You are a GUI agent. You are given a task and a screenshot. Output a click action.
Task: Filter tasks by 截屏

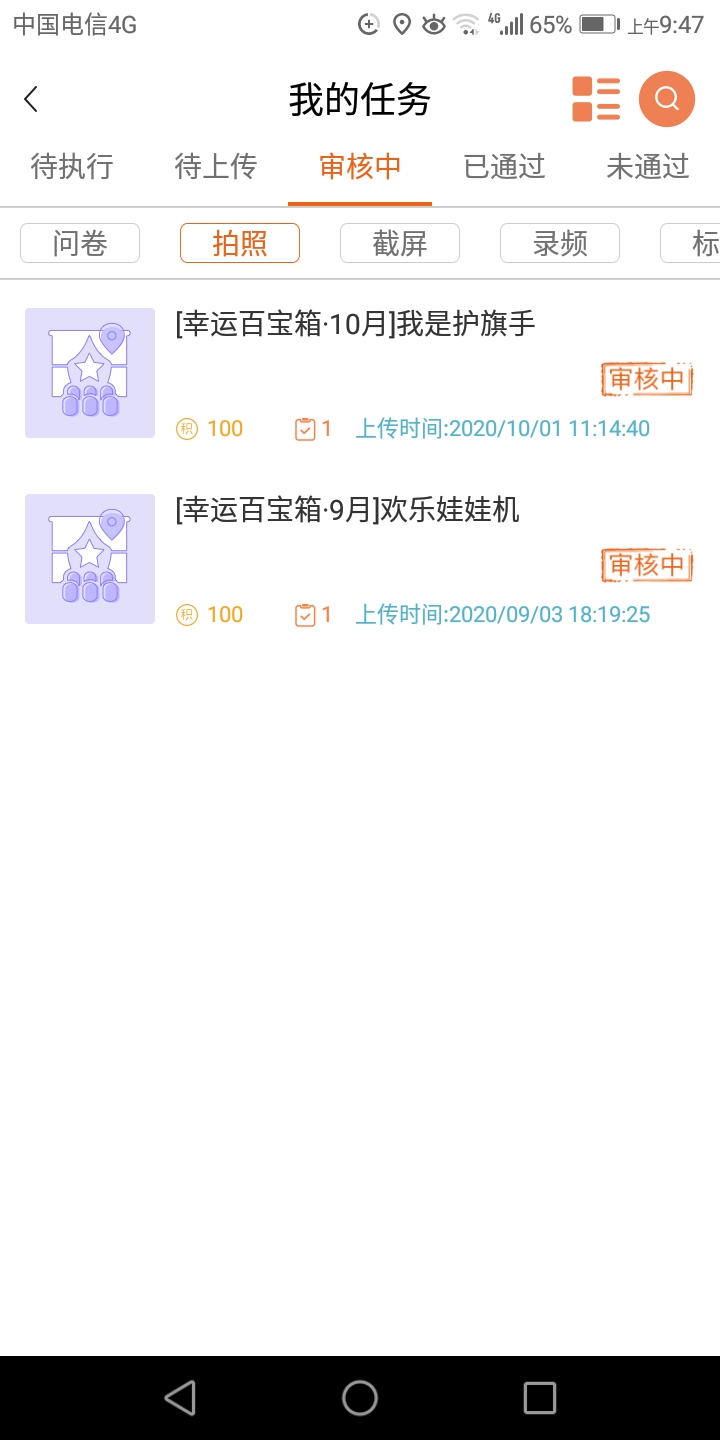[400, 243]
